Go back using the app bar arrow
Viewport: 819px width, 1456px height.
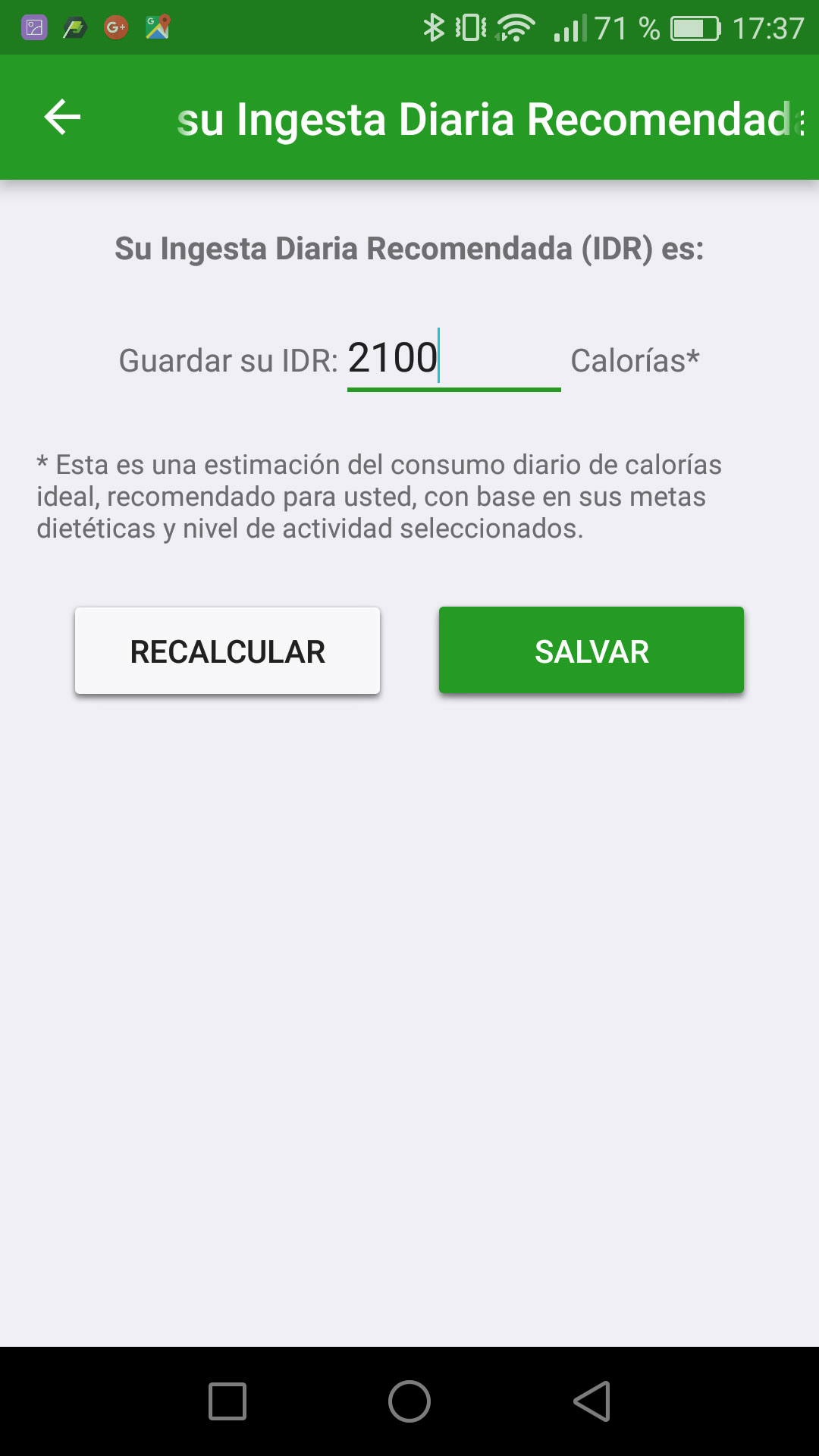62,118
